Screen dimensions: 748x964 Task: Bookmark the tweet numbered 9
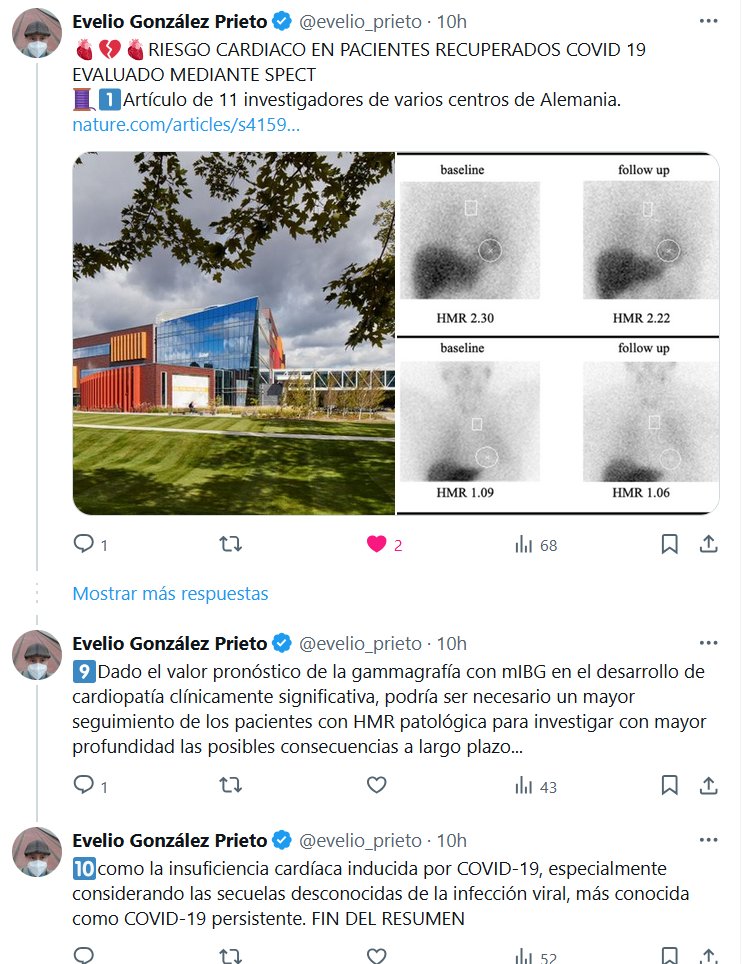coord(669,786)
